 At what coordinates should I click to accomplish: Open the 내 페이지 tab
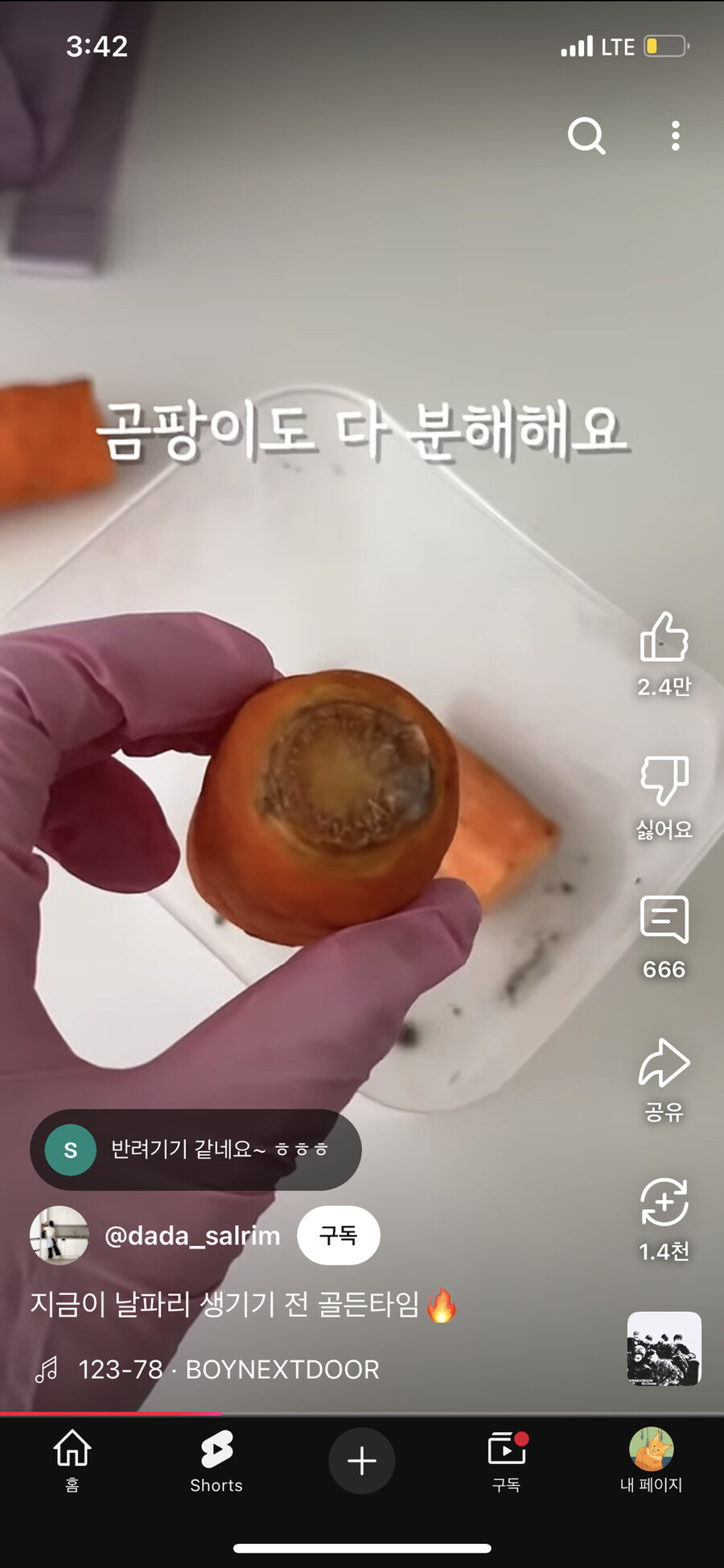tap(651, 1460)
